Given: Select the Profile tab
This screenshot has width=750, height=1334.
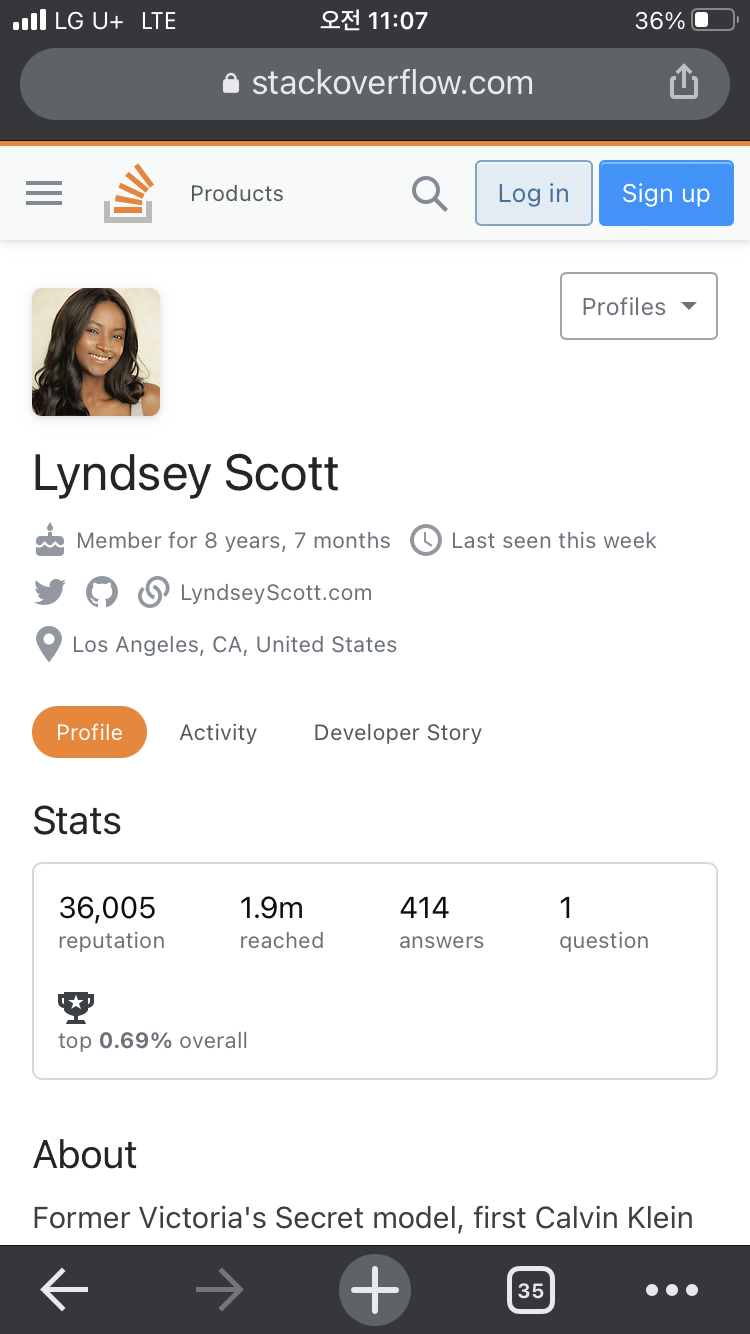Looking at the screenshot, I should tap(89, 732).
